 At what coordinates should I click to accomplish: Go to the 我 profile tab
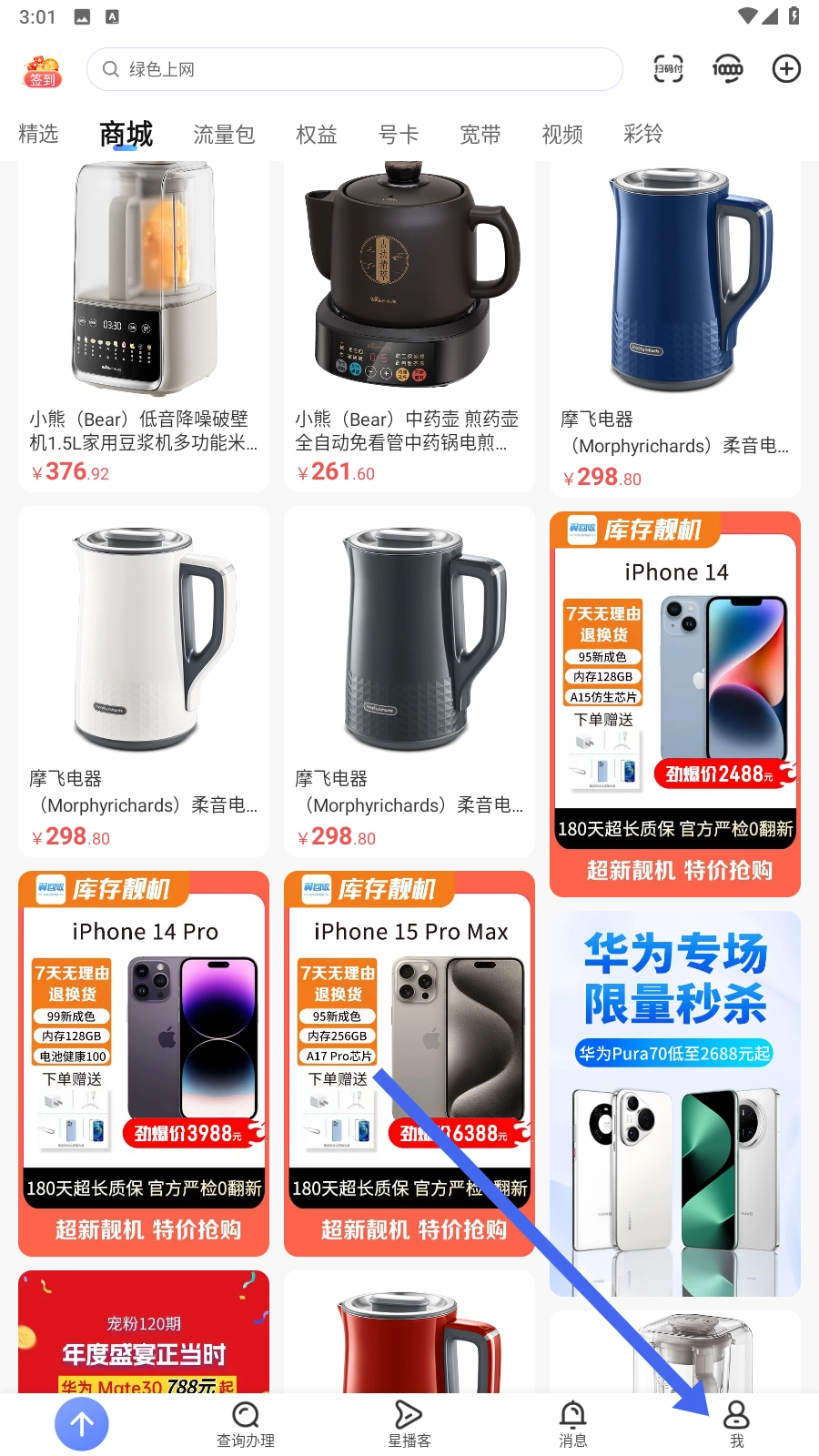(736, 1424)
